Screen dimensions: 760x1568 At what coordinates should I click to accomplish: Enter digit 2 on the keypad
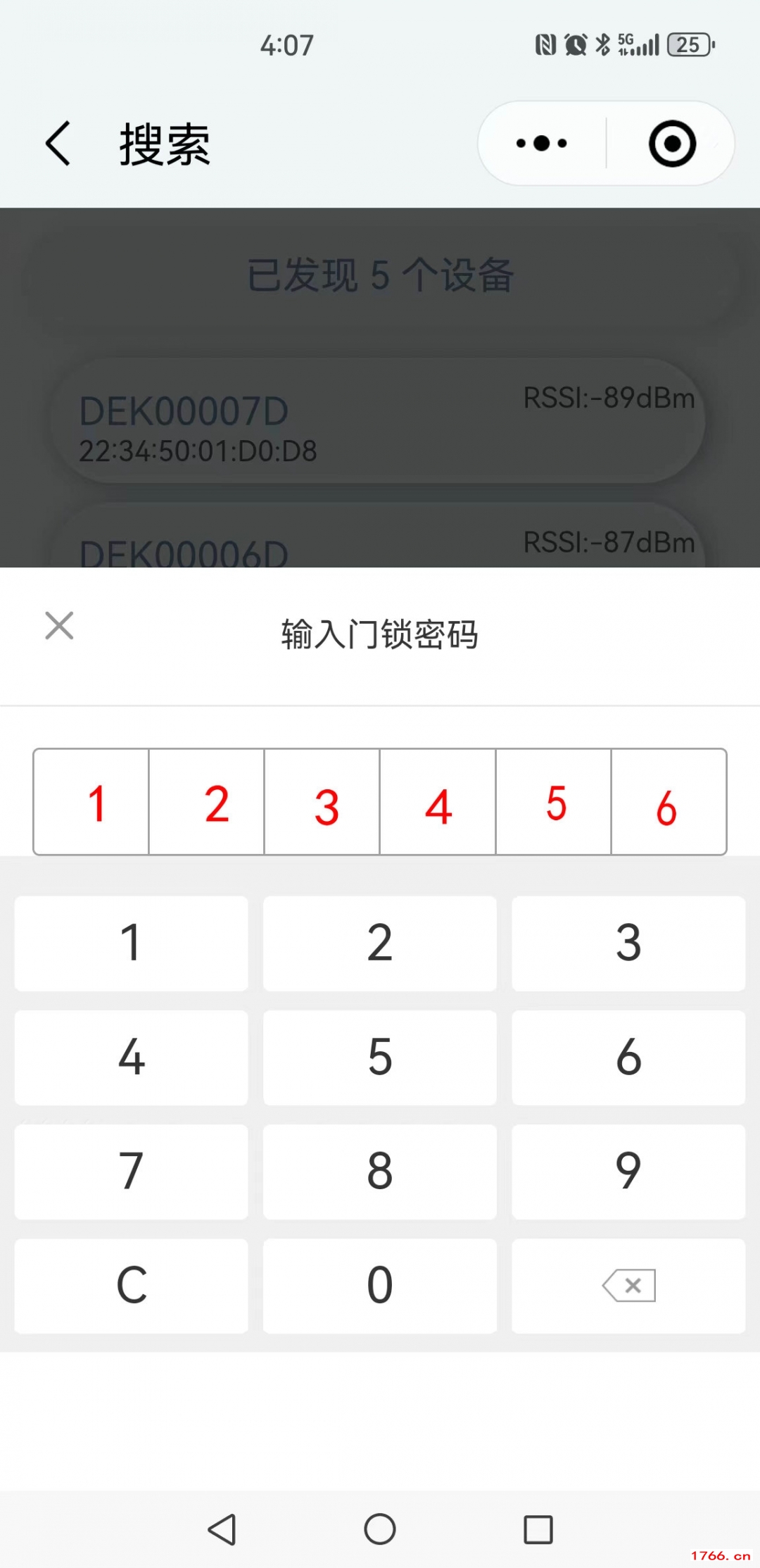tap(380, 943)
